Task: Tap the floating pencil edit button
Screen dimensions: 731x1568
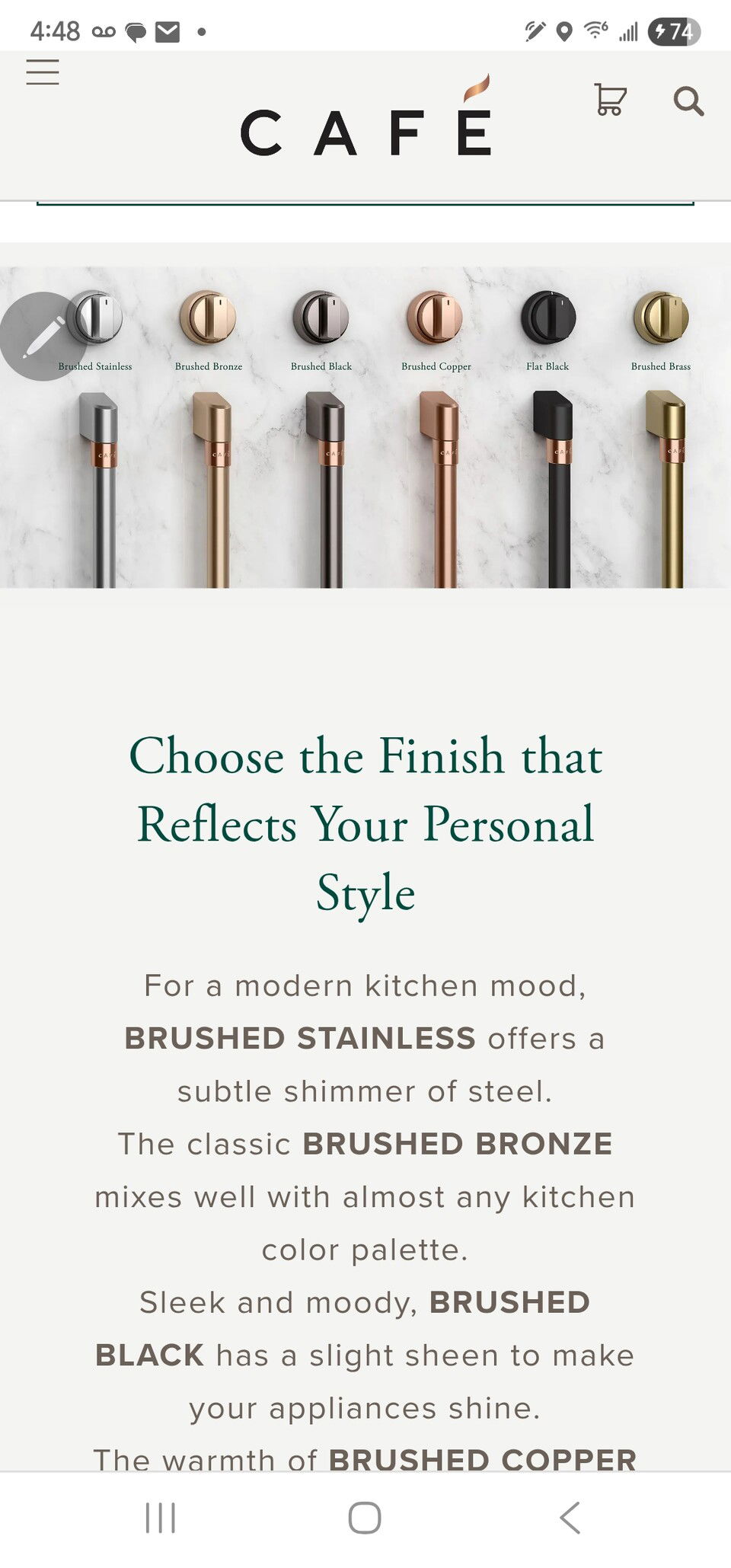Action: (x=42, y=337)
